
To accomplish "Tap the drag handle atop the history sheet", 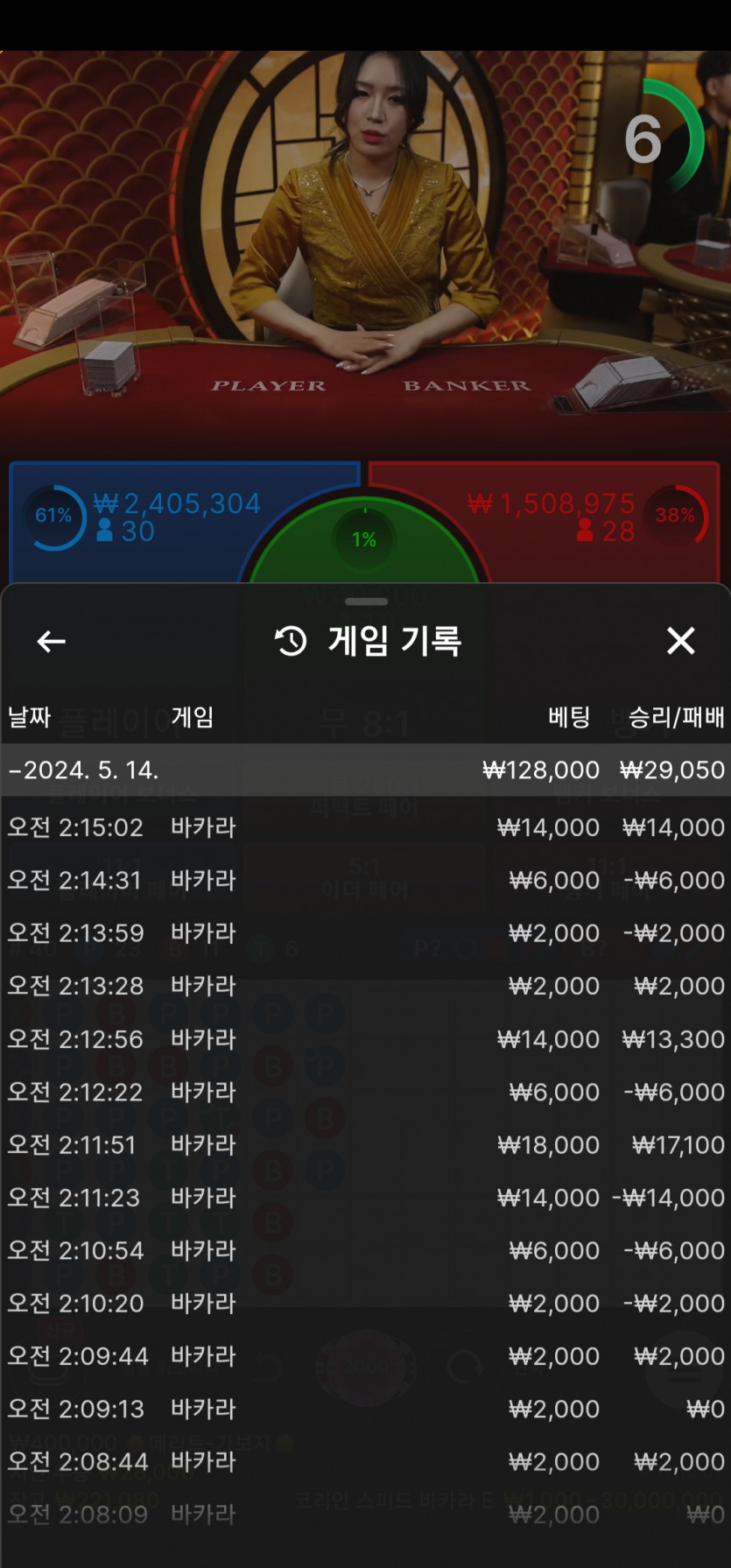I will coord(366,601).
